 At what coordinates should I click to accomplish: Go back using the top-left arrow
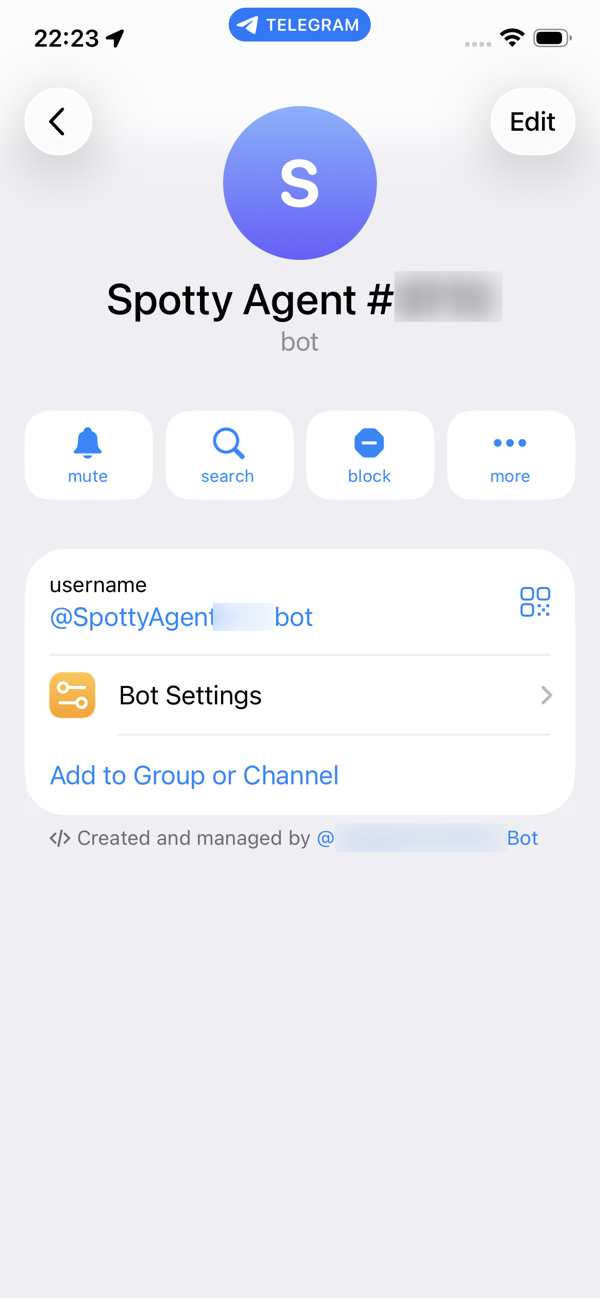(58, 122)
